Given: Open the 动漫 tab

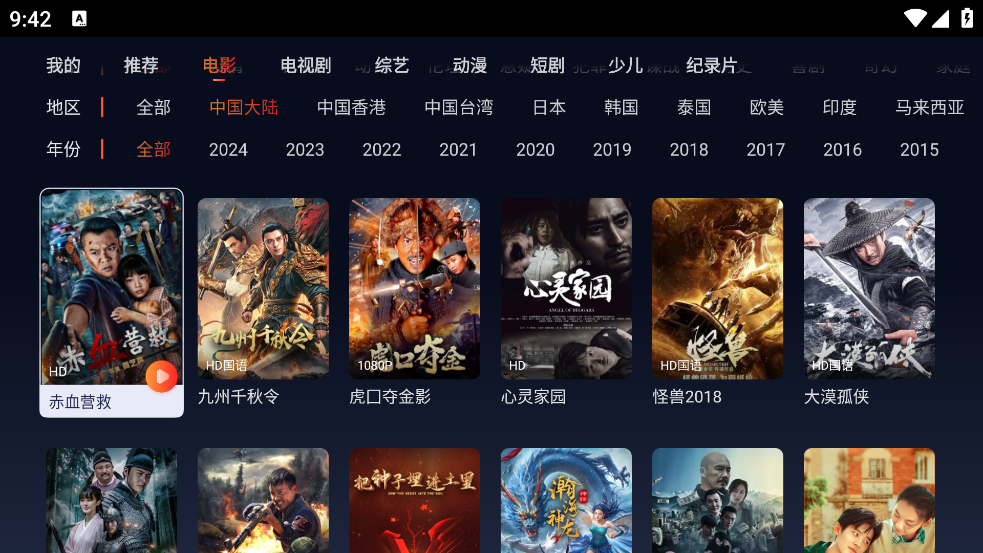Looking at the screenshot, I should point(469,65).
